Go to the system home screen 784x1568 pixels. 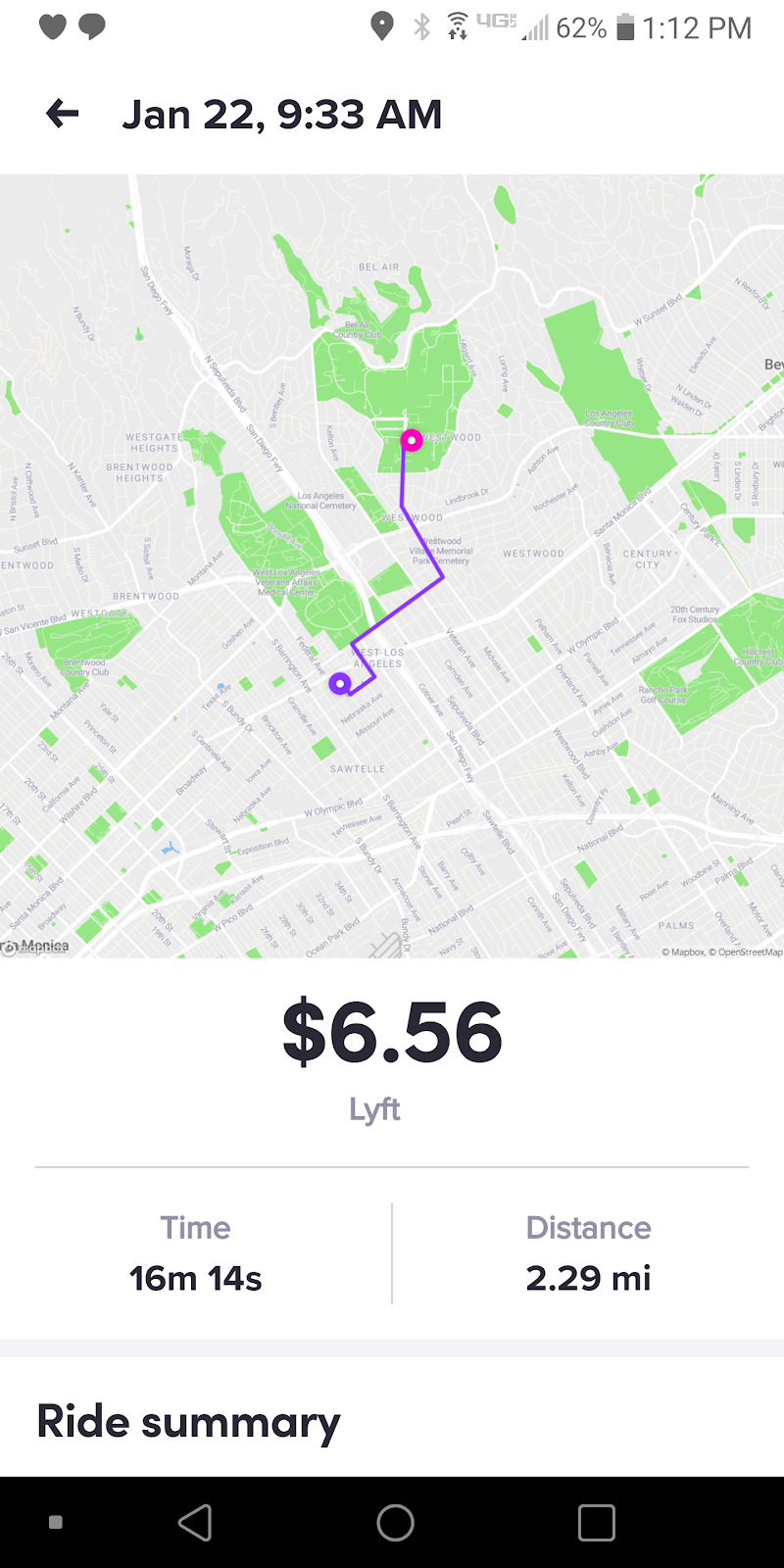395,1523
